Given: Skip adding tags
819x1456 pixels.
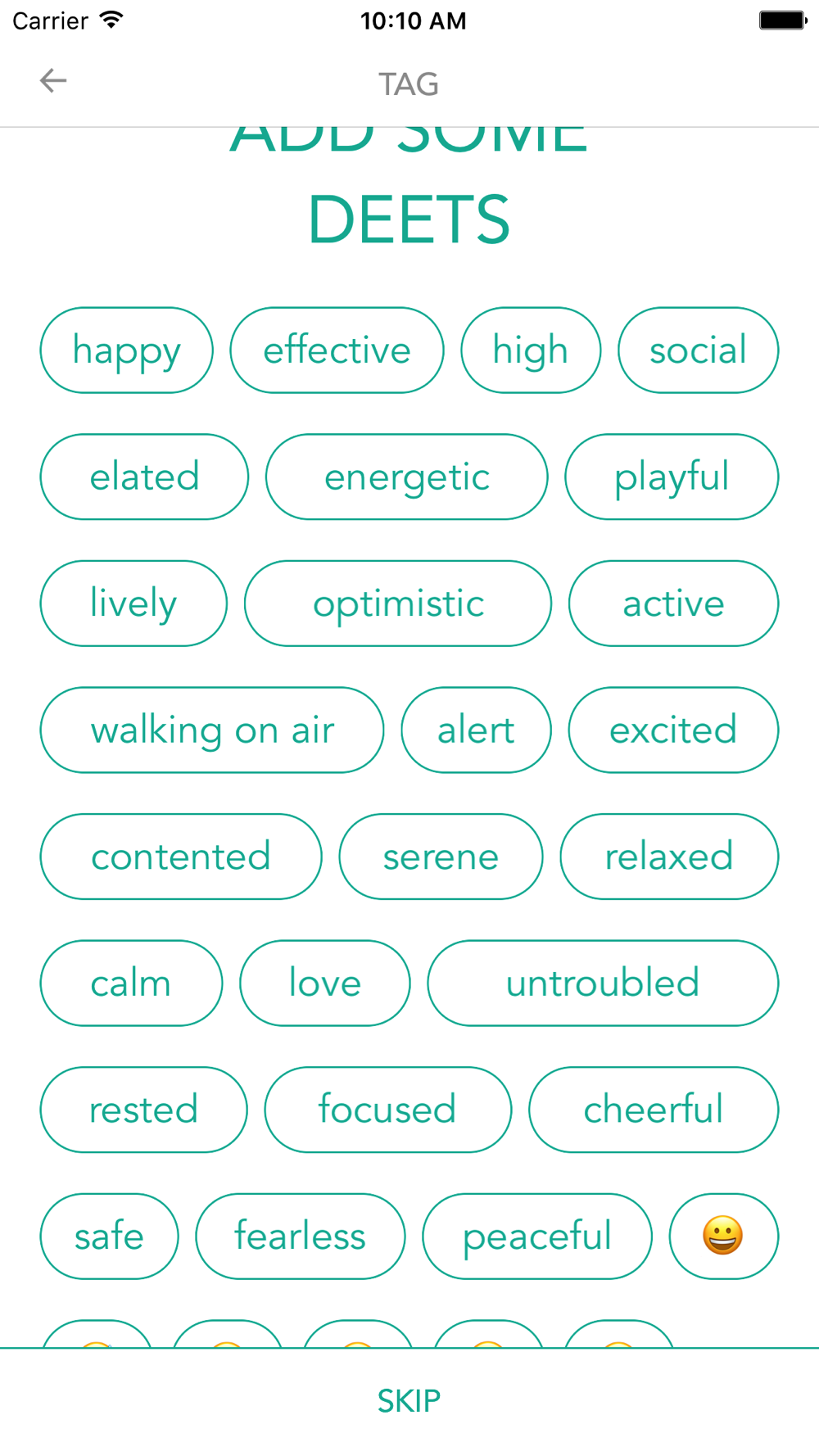Looking at the screenshot, I should (x=409, y=1401).
